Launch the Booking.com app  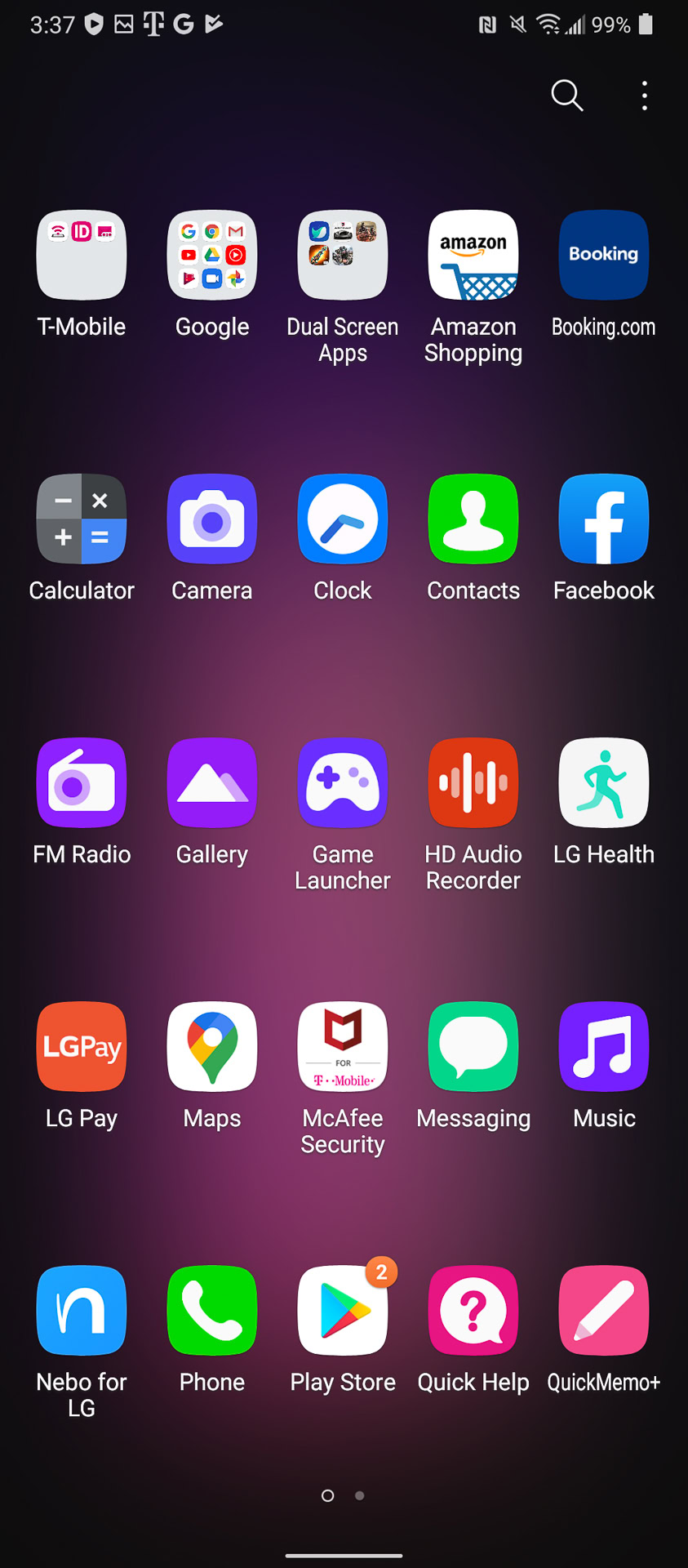(x=604, y=256)
